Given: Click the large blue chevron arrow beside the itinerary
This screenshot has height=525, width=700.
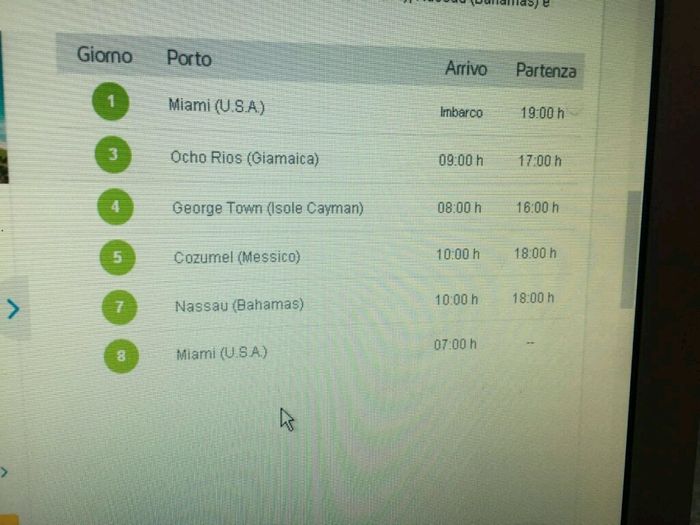Looking at the screenshot, I should 13,309.
